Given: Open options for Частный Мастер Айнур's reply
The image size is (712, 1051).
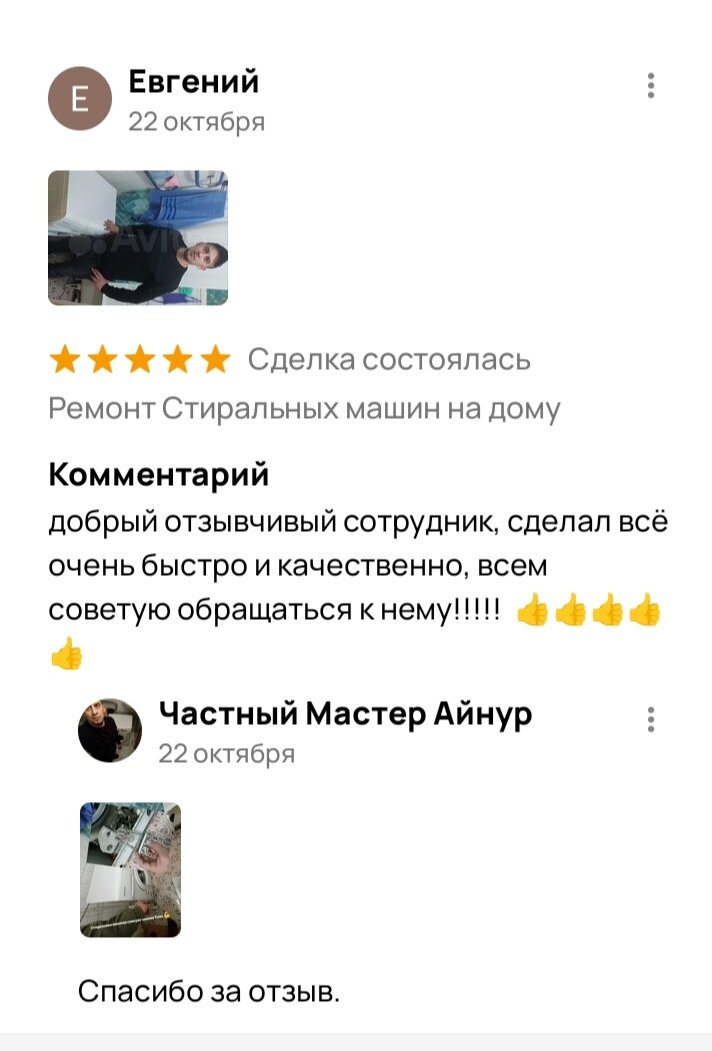Looking at the screenshot, I should (x=651, y=720).
